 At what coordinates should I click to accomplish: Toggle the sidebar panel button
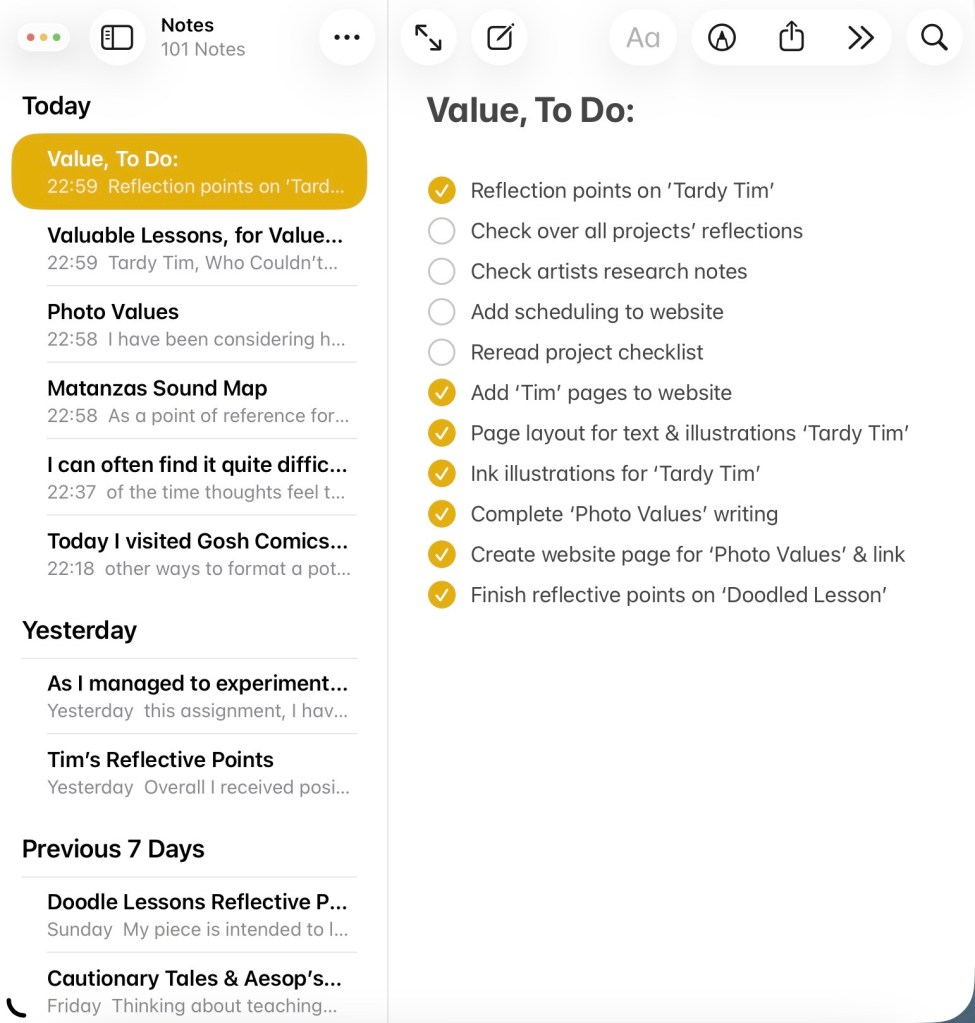(117, 38)
